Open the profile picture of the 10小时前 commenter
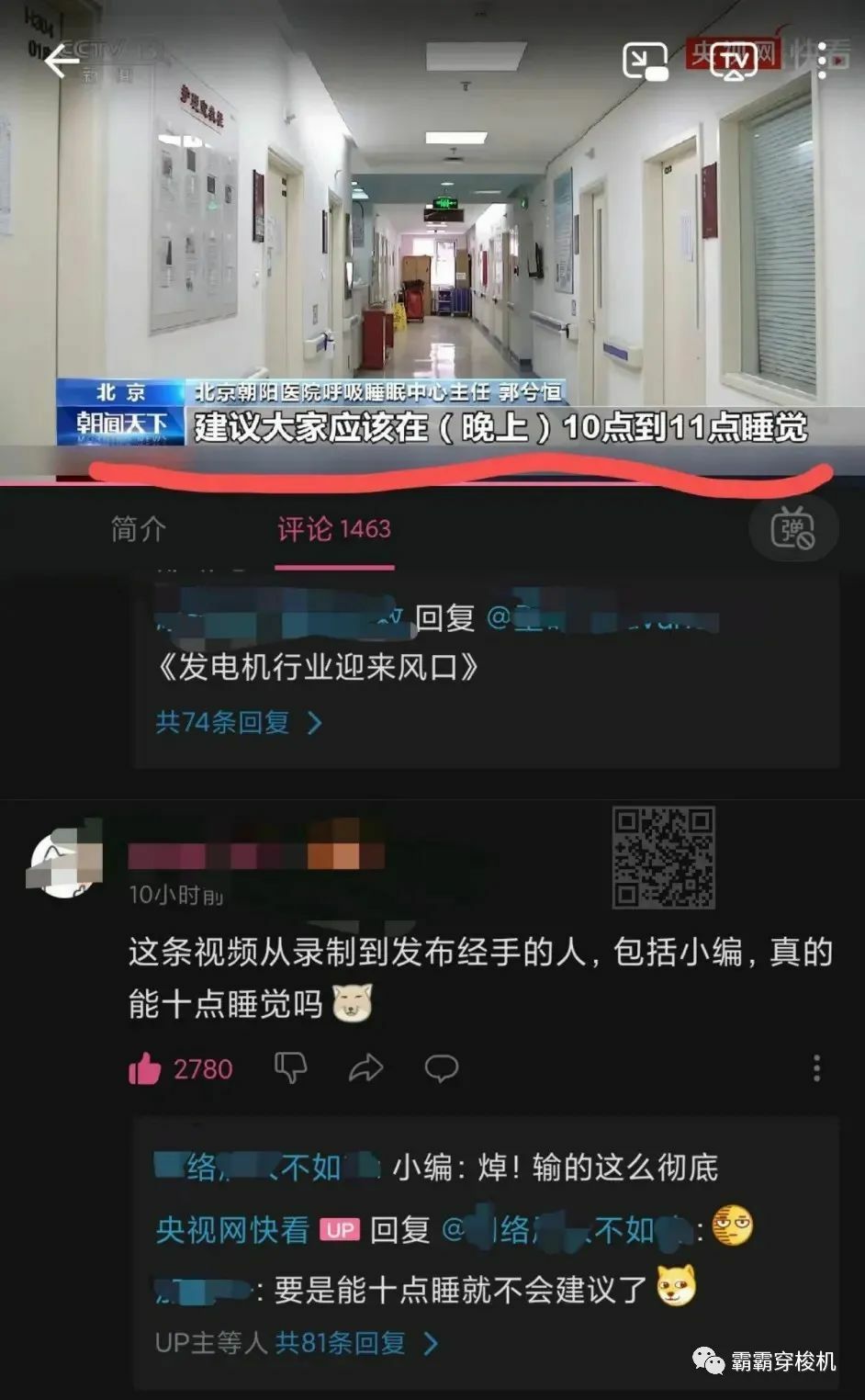Viewport: 865px width, 1400px height. [64, 864]
